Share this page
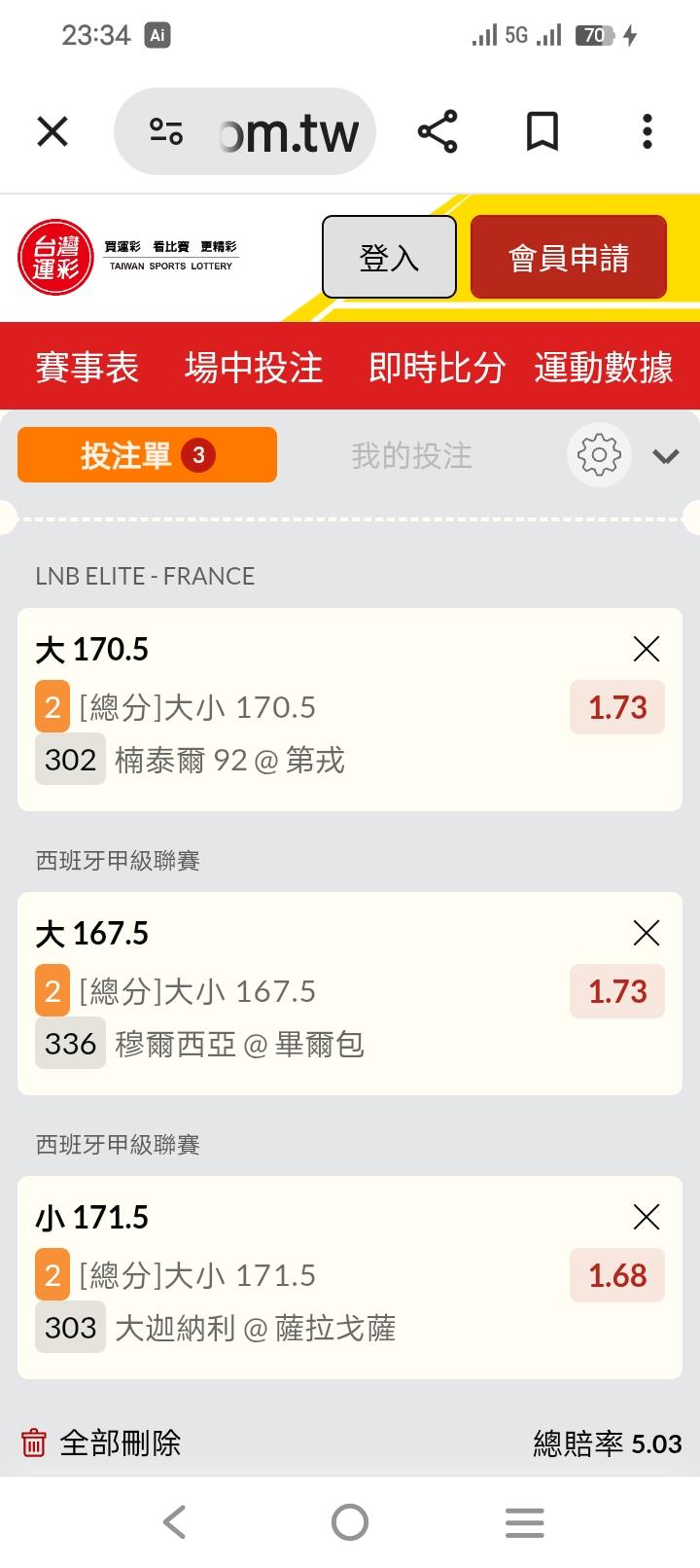Viewport: 700px width, 1568px height. click(x=437, y=131)
